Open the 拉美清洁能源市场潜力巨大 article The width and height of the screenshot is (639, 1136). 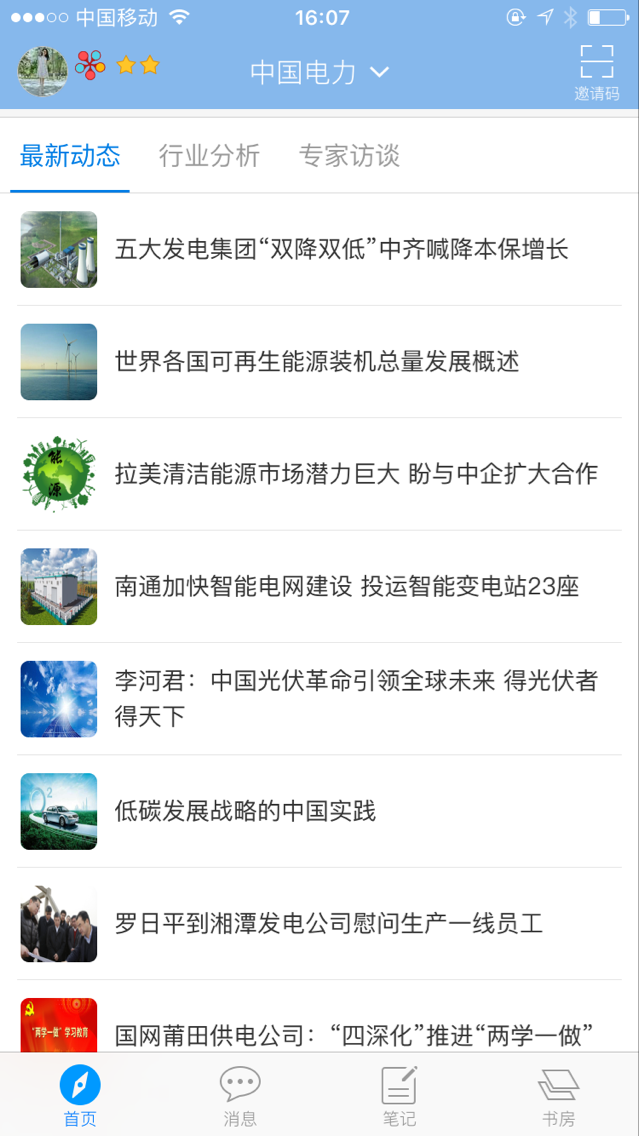tap(355, 474)
